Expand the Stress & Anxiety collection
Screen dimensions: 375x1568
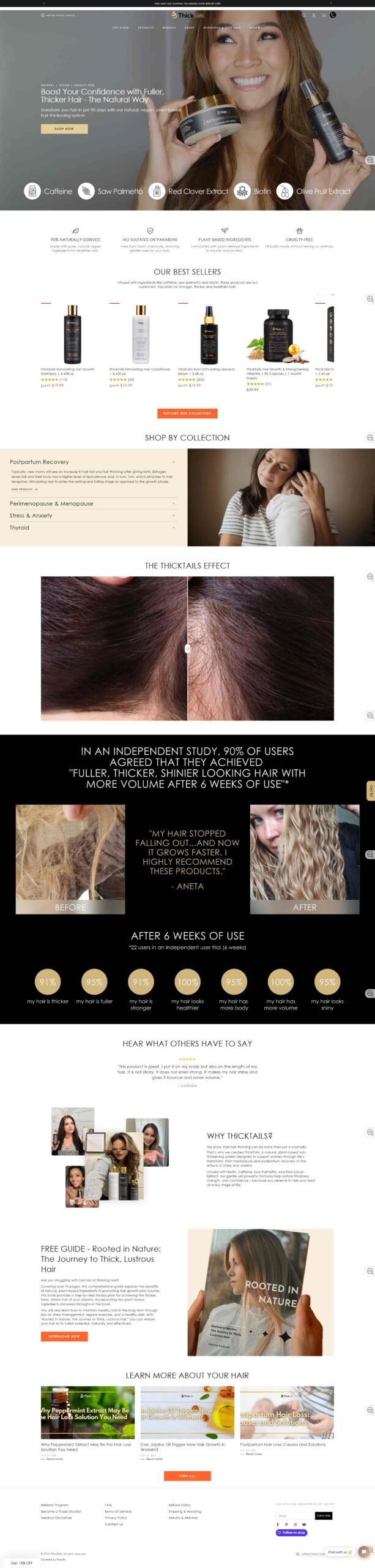(92, 516)
